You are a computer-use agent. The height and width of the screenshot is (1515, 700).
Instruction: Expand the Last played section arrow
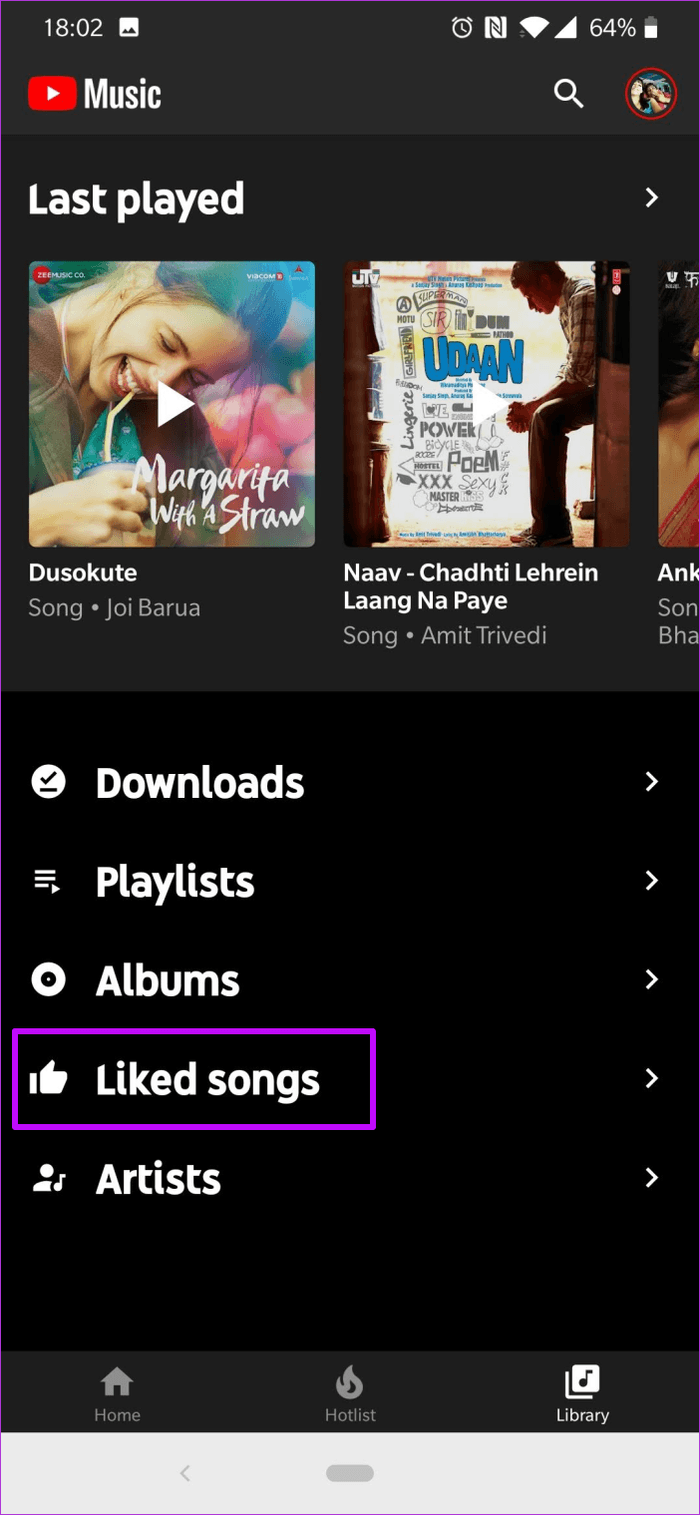click(652, 198)
